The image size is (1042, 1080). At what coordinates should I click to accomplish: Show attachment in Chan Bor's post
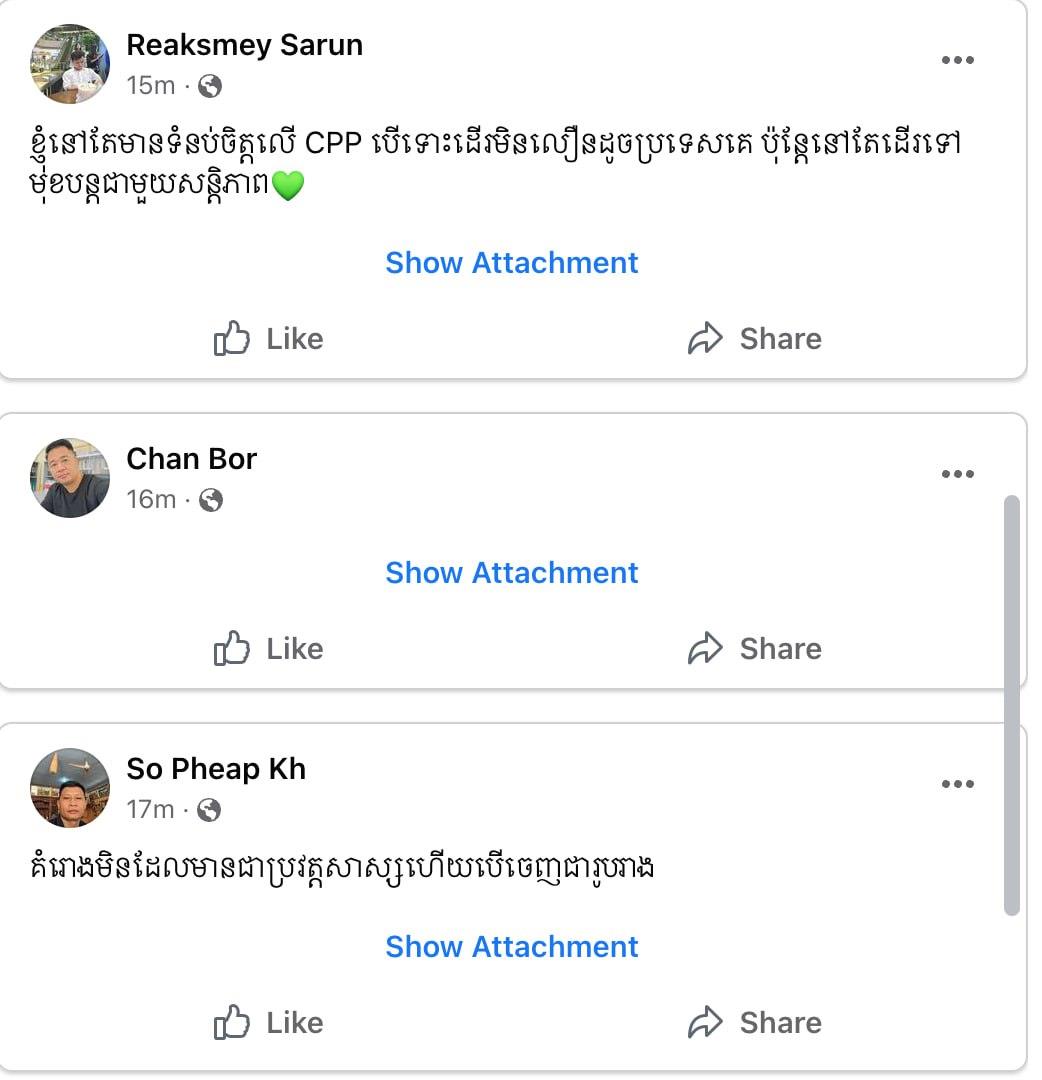pos(511,573)
